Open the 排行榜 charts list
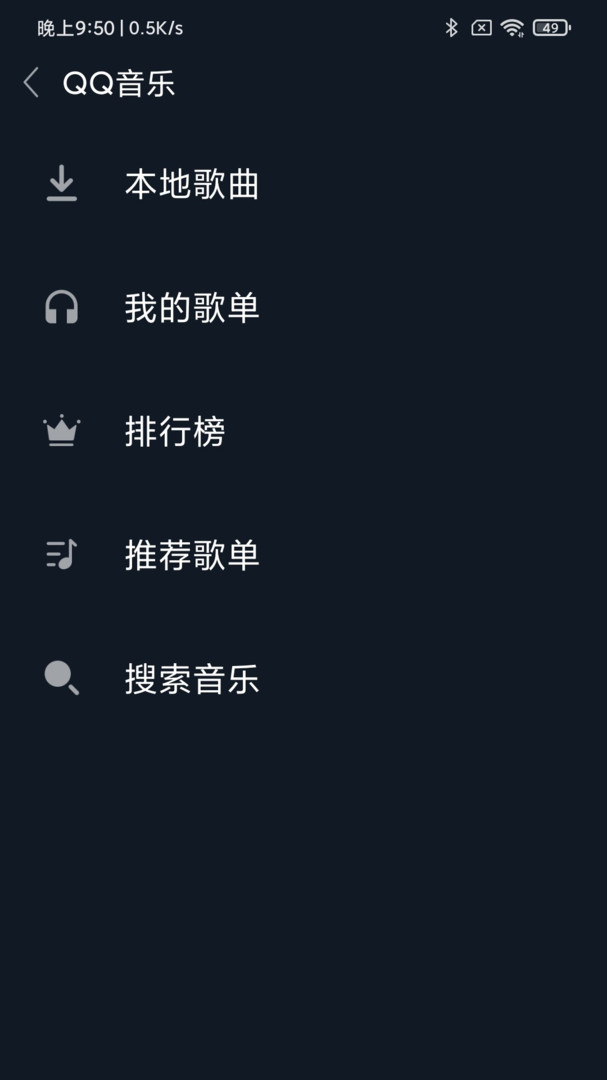 tap(175, 432)
